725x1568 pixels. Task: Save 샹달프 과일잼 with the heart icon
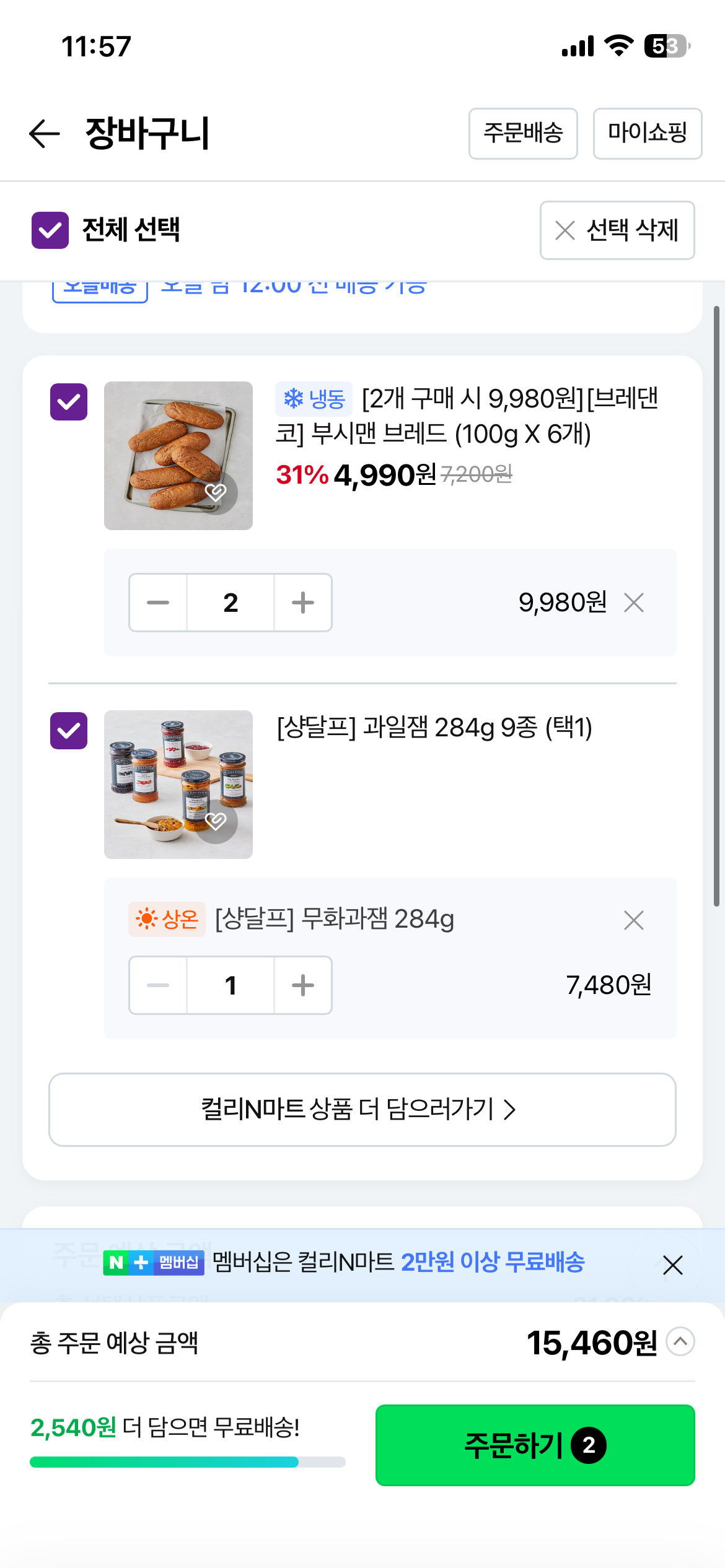tap(216, 822)
